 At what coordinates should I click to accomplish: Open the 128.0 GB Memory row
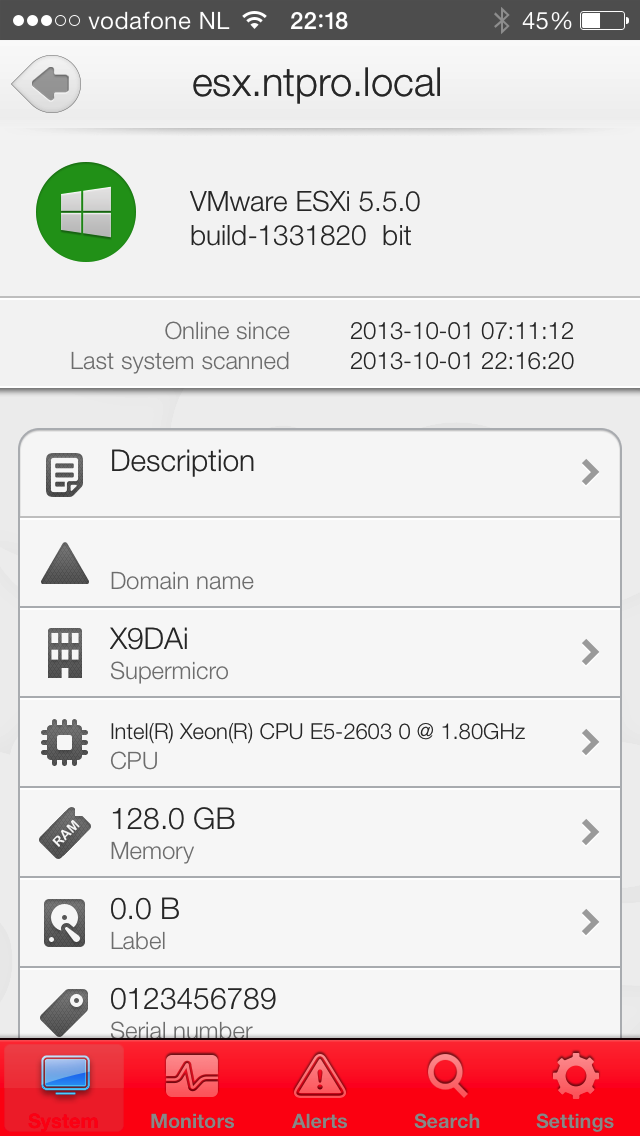[x=320, y=832]
